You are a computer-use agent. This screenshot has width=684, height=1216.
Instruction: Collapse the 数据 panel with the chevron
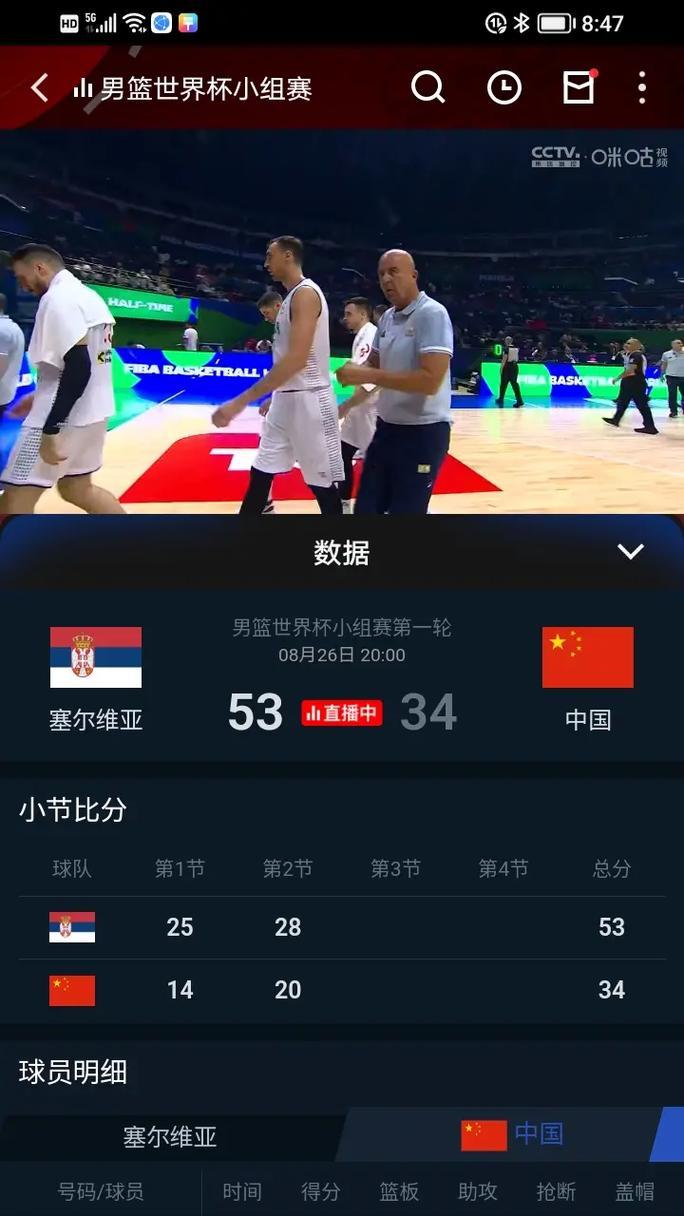coord(630,552)
